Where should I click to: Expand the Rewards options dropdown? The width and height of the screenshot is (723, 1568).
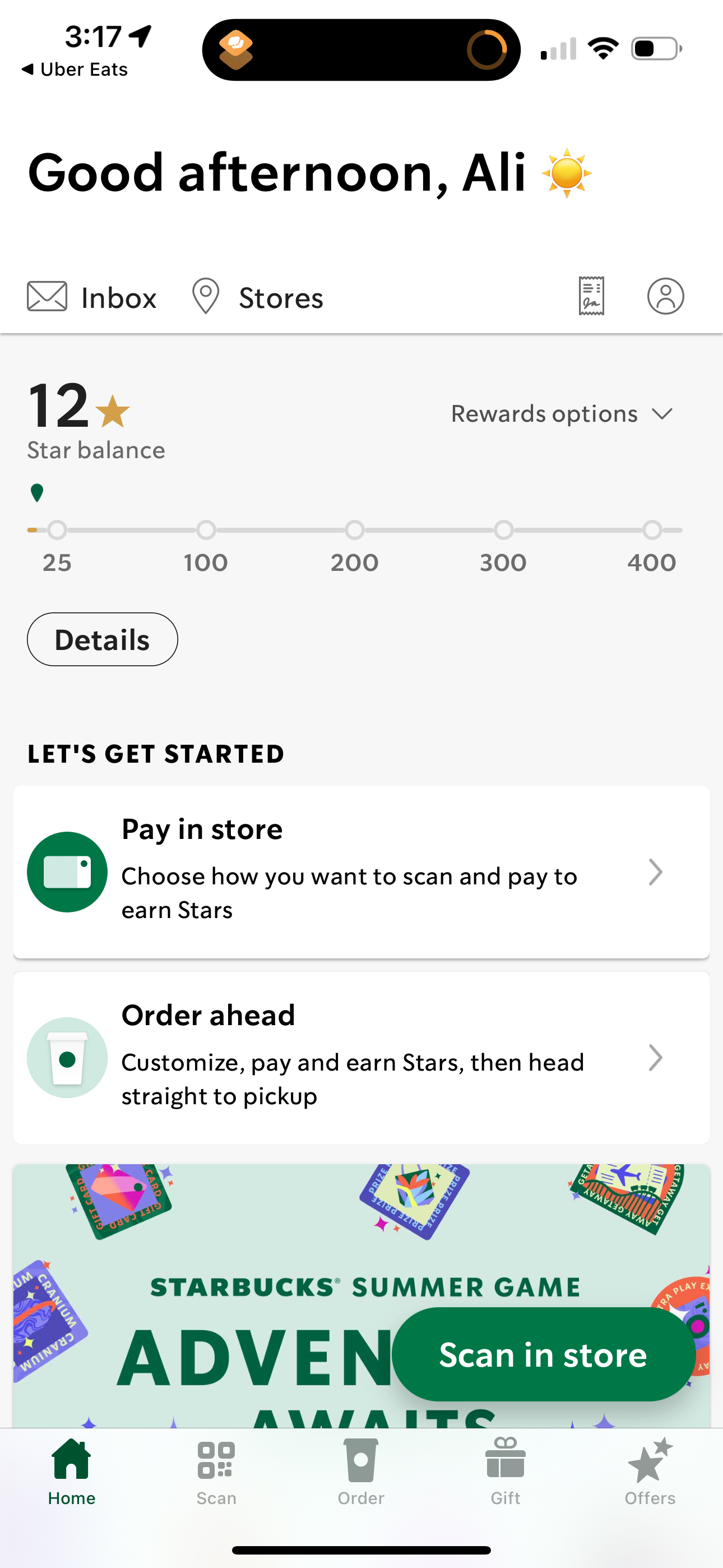tap(563, 413)
